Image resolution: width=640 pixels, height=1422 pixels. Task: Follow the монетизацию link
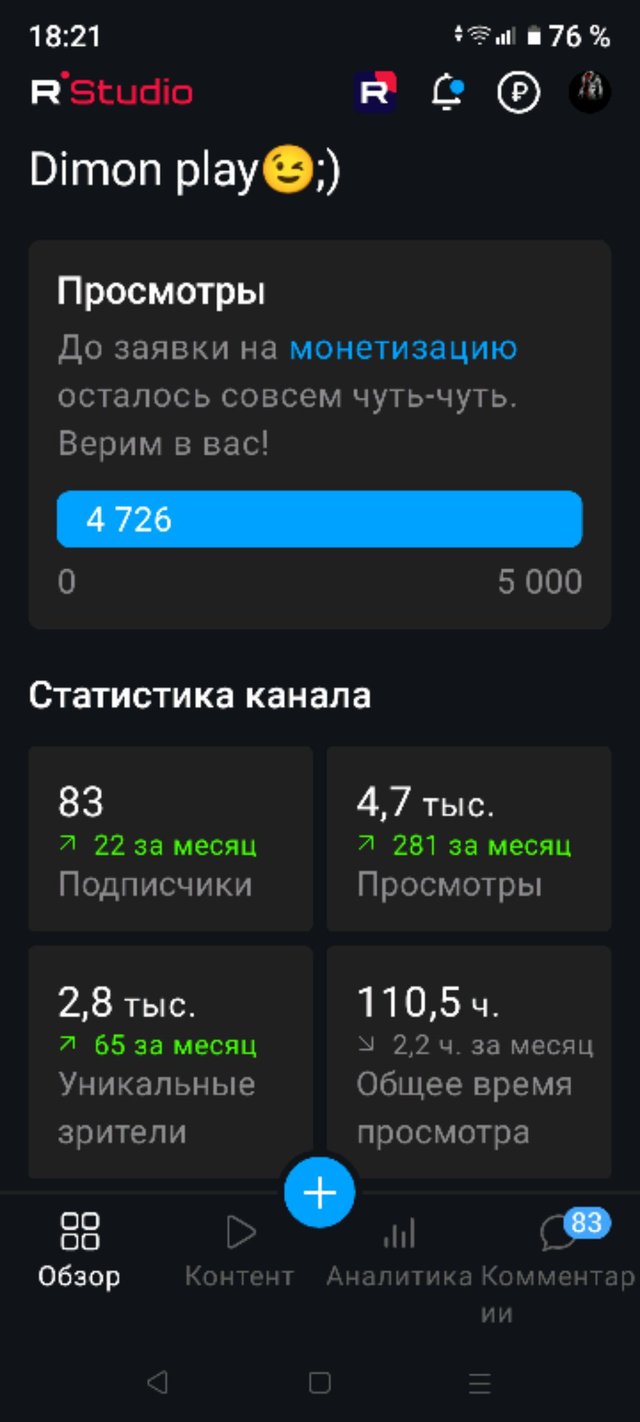point(403,349)
